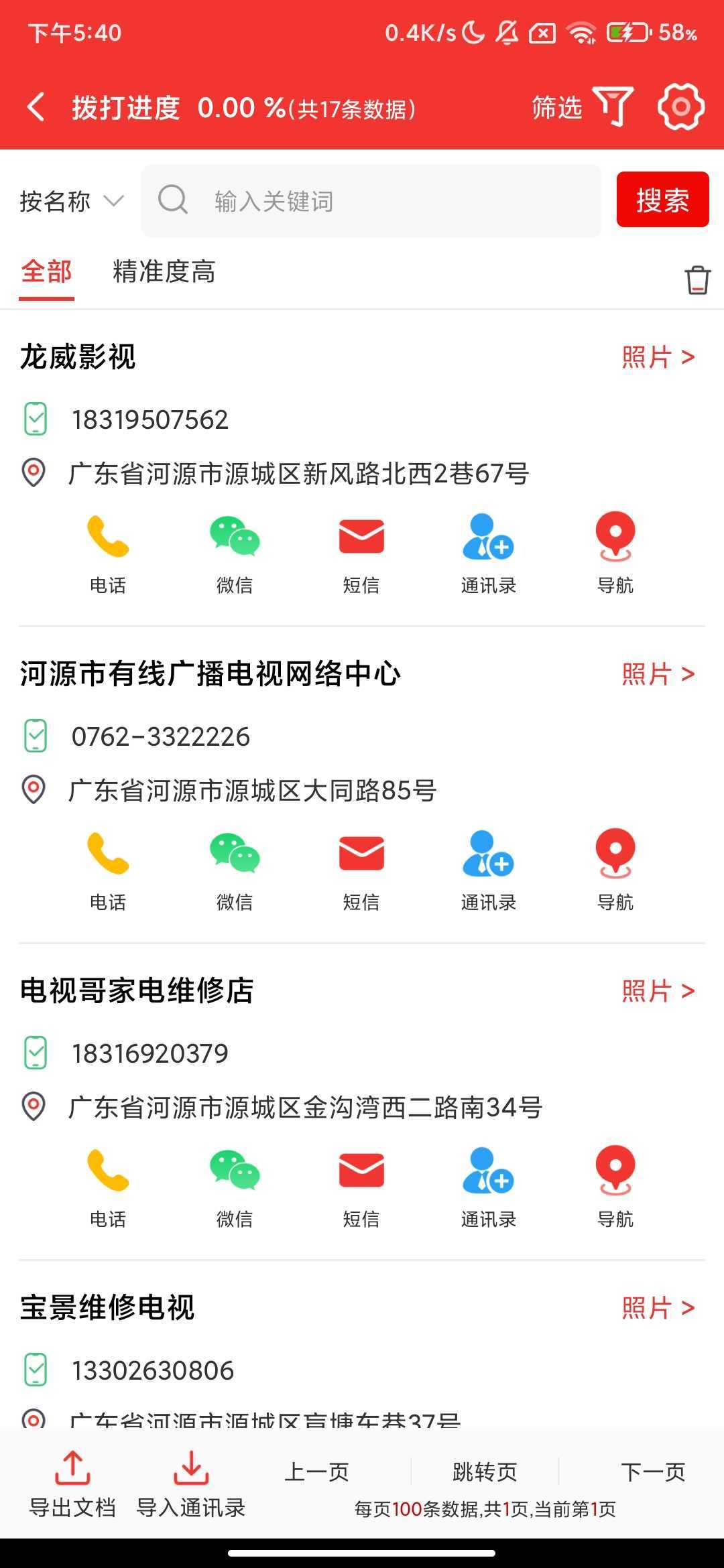
Task: Focus the 输入关键词 search field
Action: point(371,201)
